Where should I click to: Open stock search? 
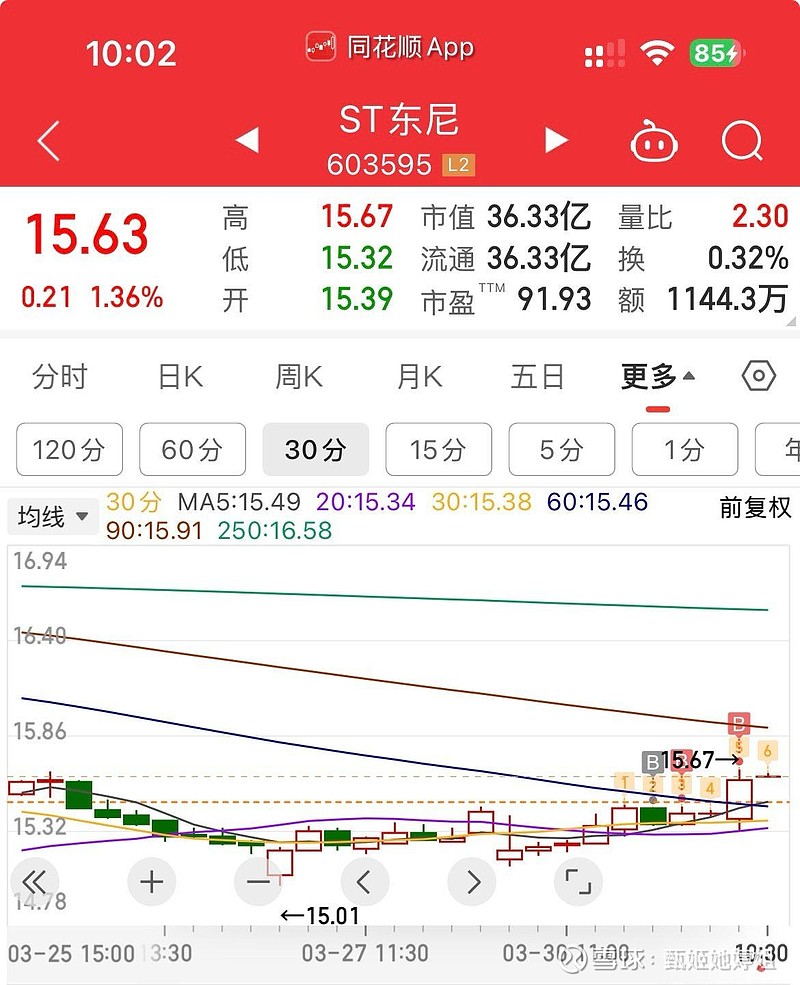tap(741, 141)
